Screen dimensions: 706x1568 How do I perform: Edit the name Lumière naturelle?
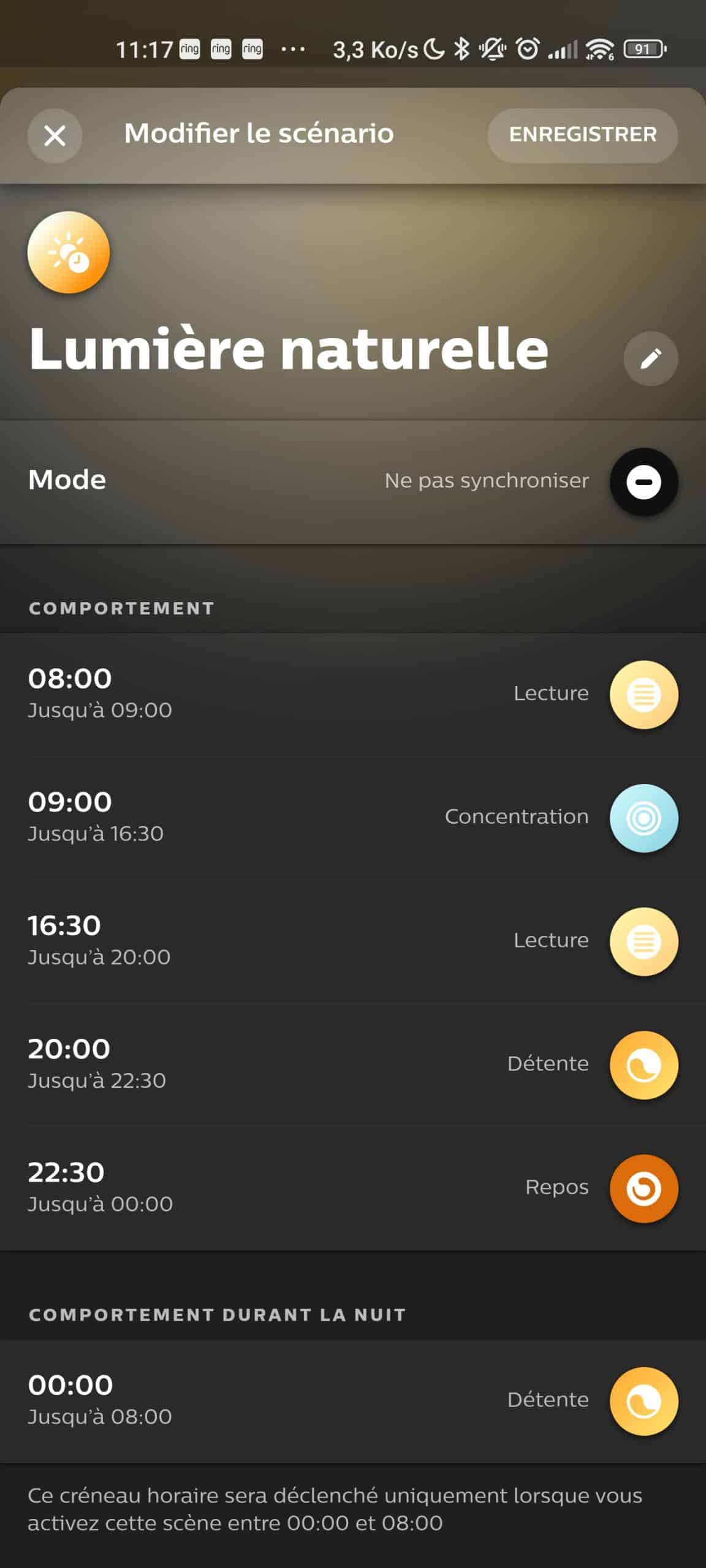[x=650, y=359]
